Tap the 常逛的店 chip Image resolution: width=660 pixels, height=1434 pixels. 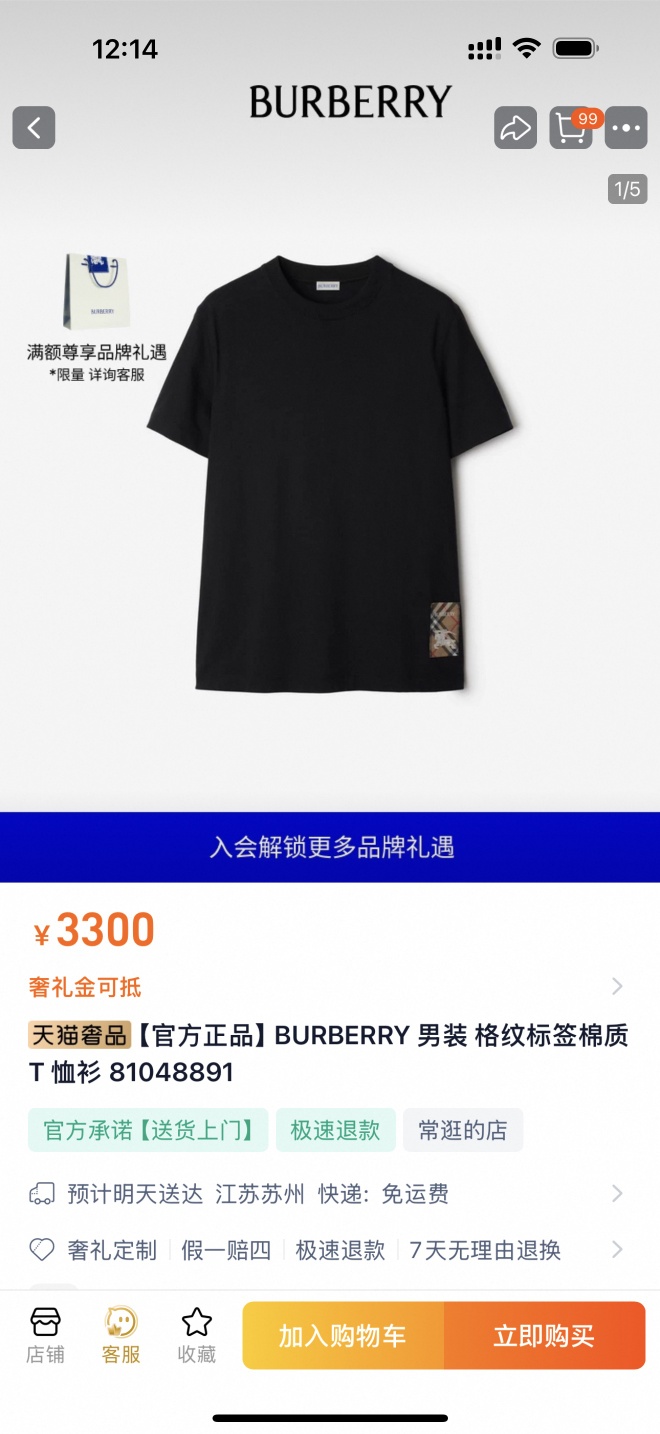463,1130
